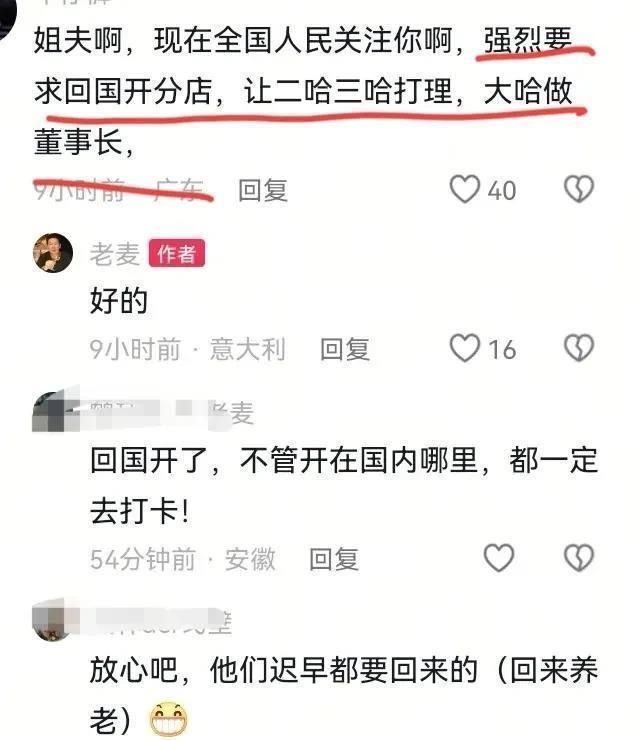Screen dimensions: 633x740
Task: Open avatar of the 放心吧 commenter
Action: pos(52,620)
